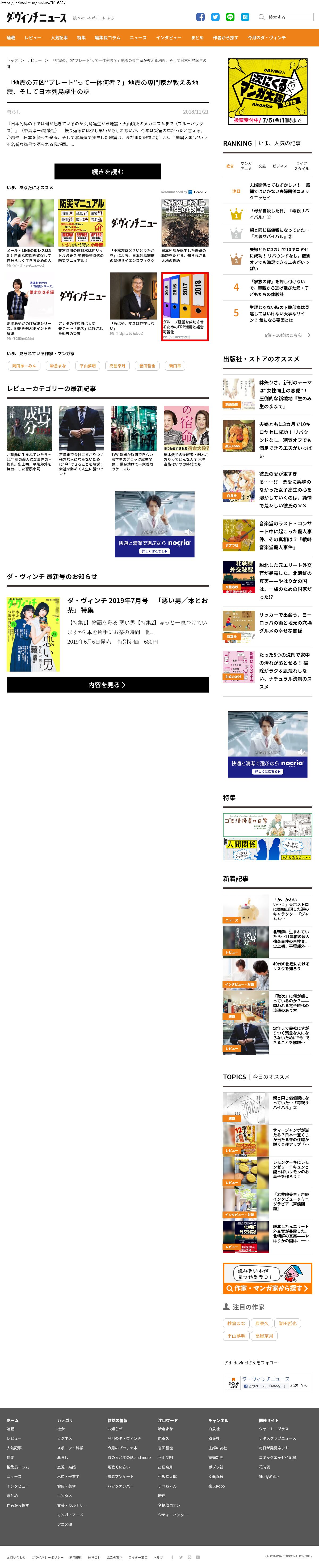This screenshot has height=1568, width=319.
Task: Open the レビュー navigation tab
Action: click(x=33, y=38)
